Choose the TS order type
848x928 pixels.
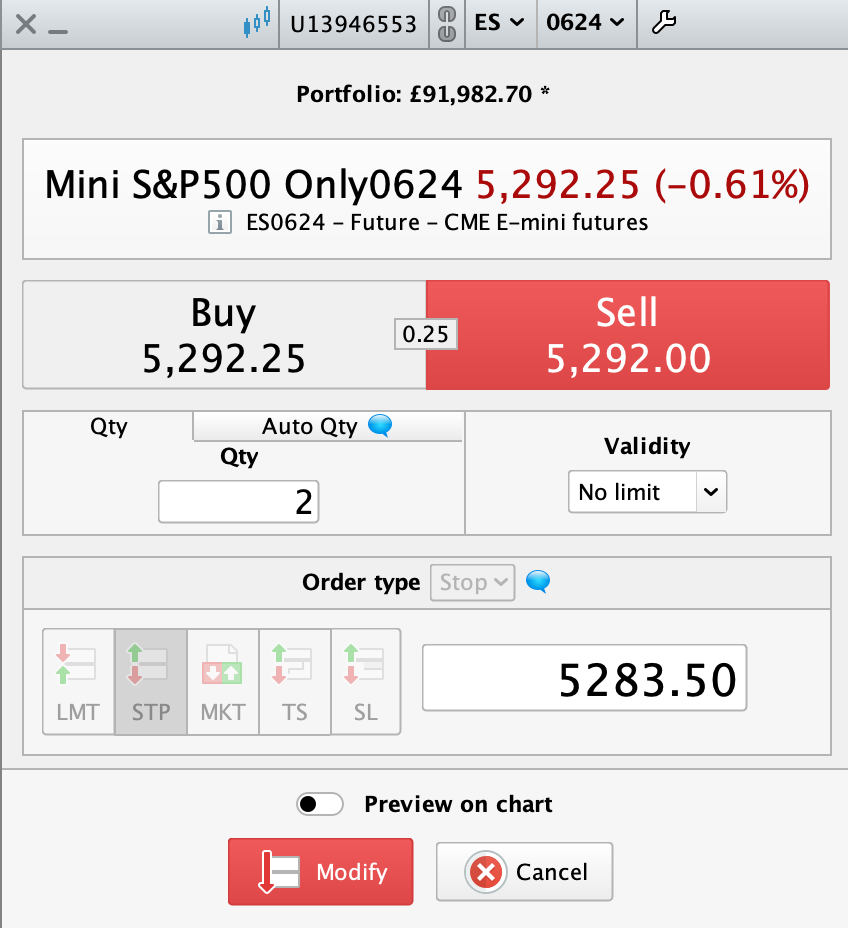295,682
